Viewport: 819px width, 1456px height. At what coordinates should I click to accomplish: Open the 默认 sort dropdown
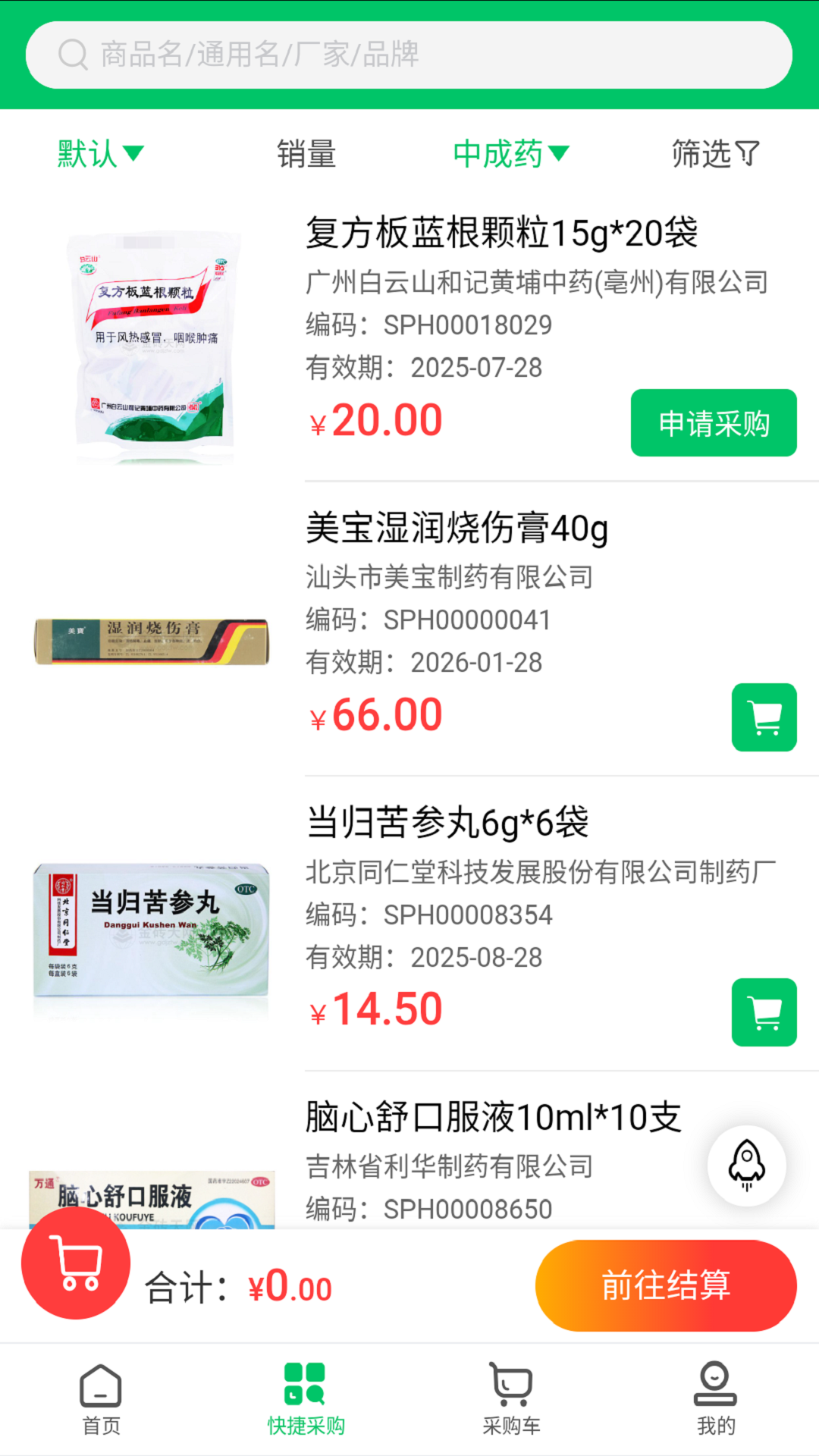99,154
